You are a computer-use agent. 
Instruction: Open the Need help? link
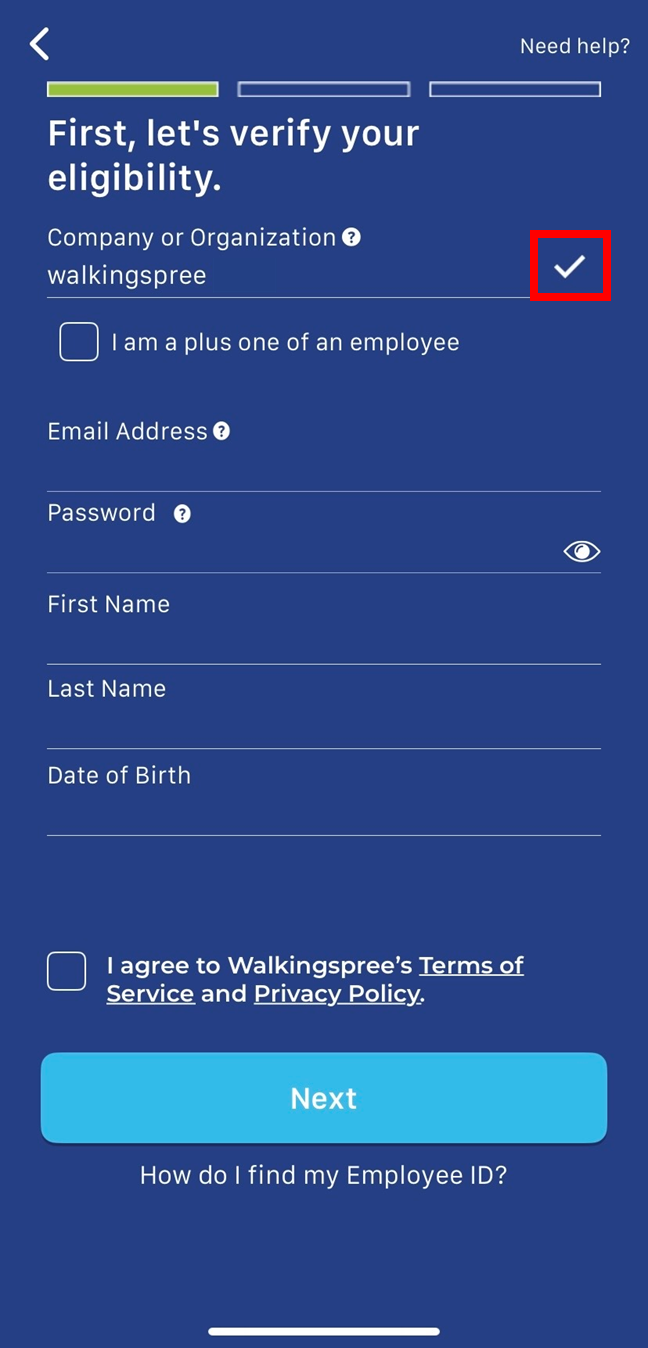575,46
